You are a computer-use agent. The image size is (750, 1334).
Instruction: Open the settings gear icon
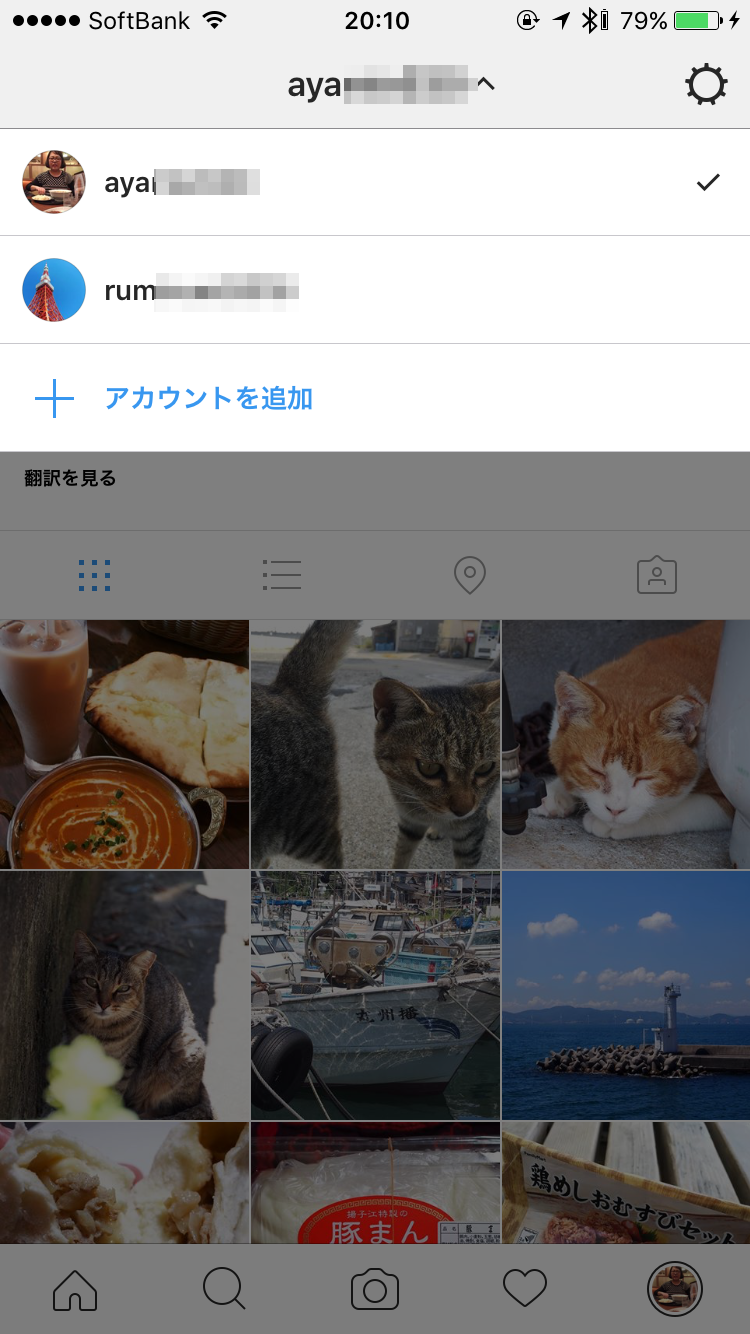click(x=706, y=86)
